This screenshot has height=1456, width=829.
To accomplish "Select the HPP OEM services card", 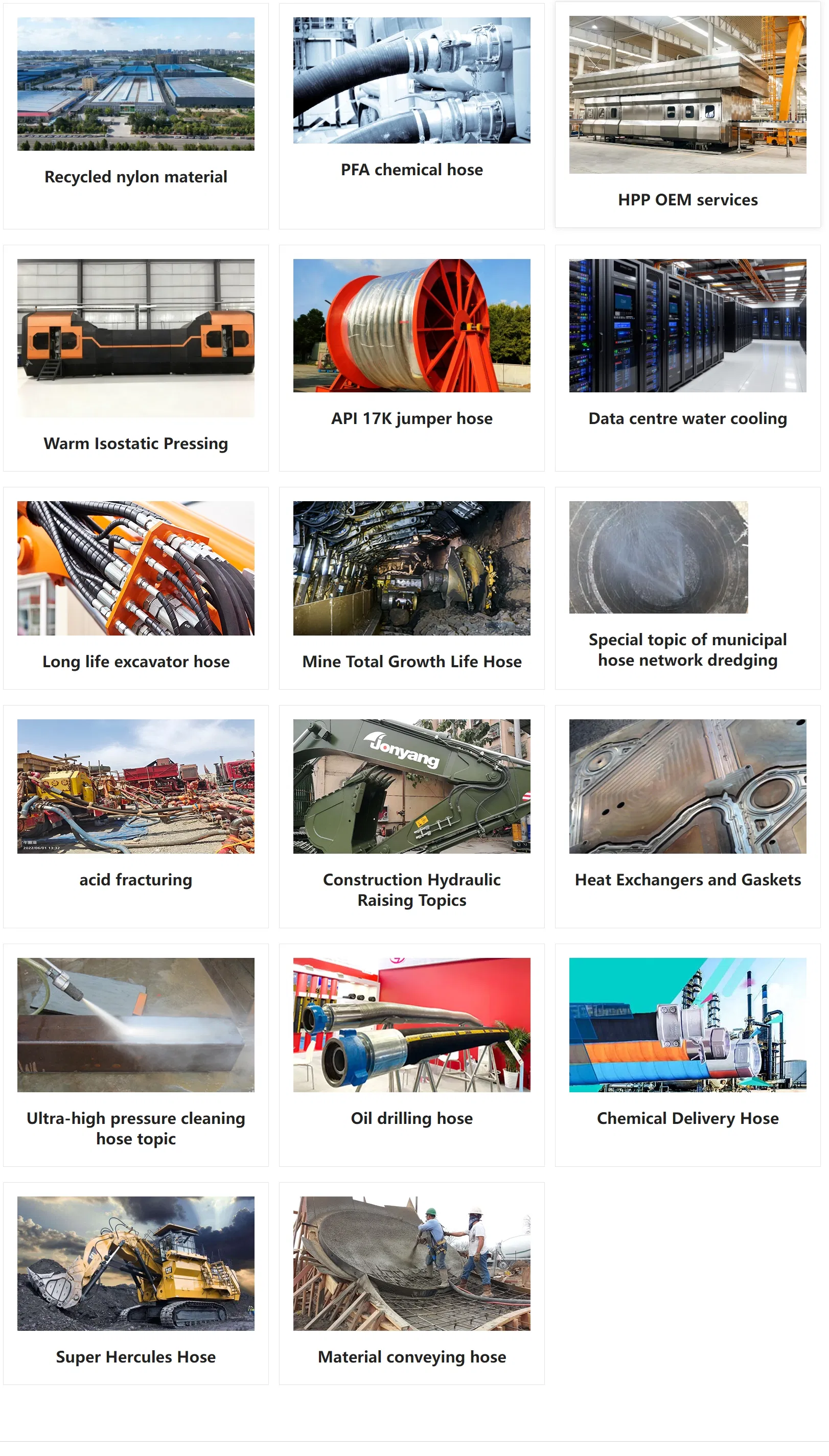I will pos(688,115).
